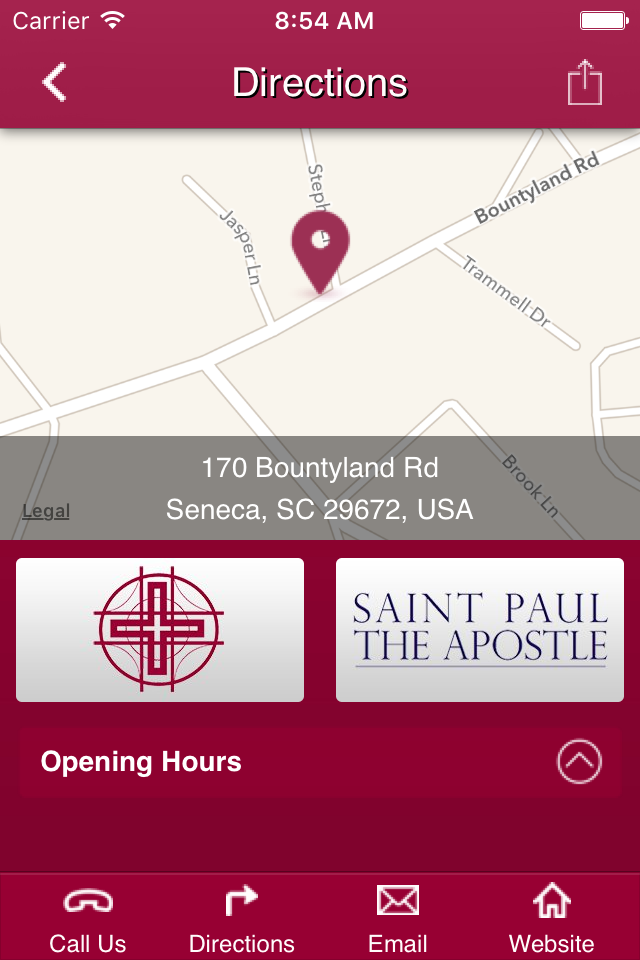The width and height of the screenshot is (640, 960).
Task: Visit the Website from the bottom bar
Action: click(551, 918)
